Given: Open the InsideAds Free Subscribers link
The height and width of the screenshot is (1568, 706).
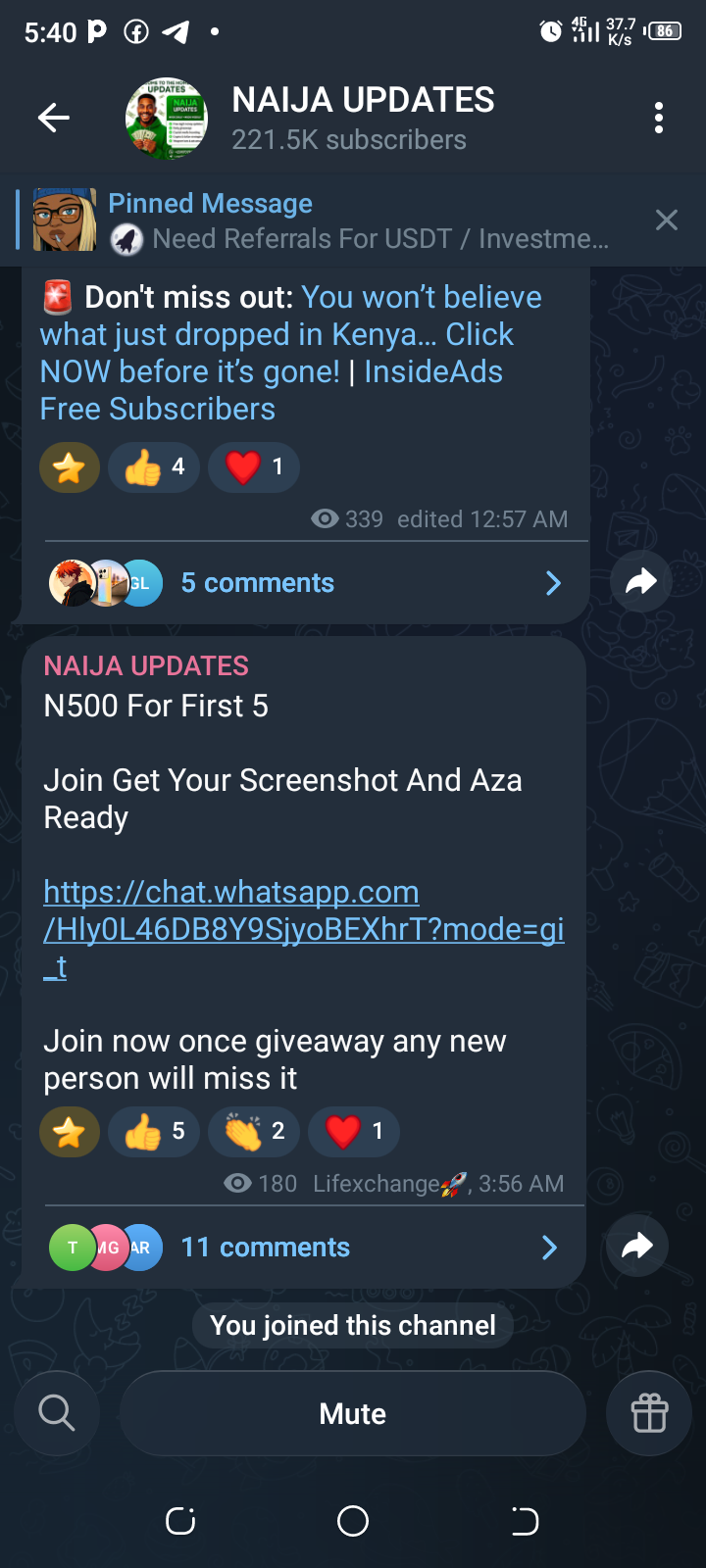Looking at the screenshot, I should point(432,372).
